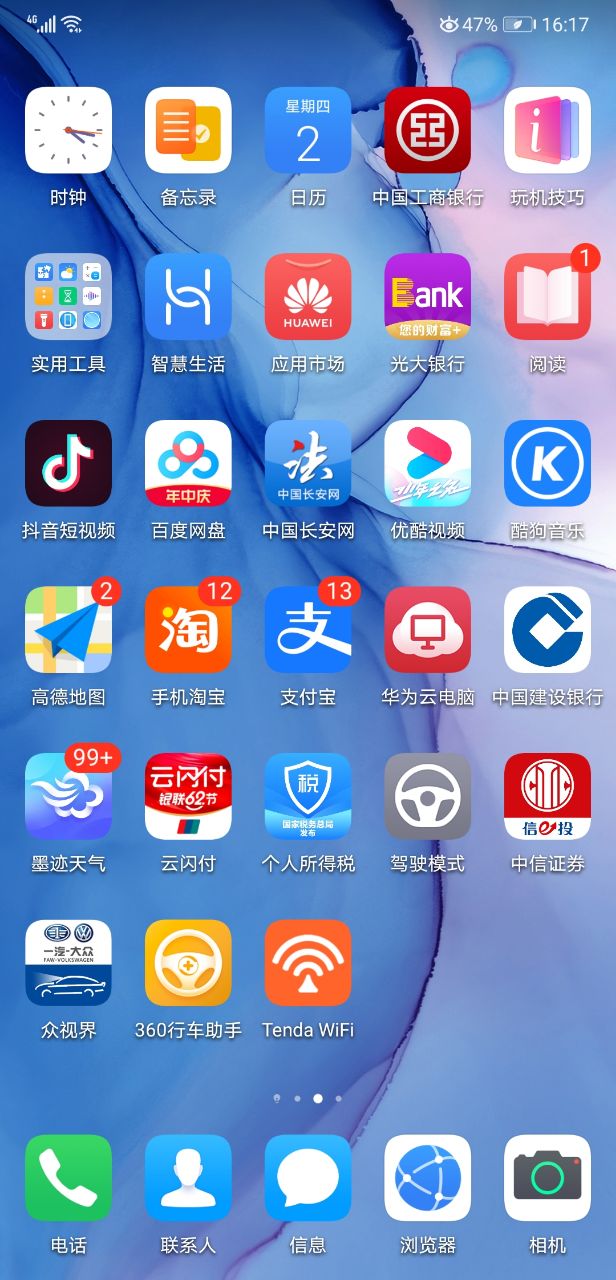Screen dimensions: 616x1280
Task: Open the 阅读 reading app
Action: 547,297
